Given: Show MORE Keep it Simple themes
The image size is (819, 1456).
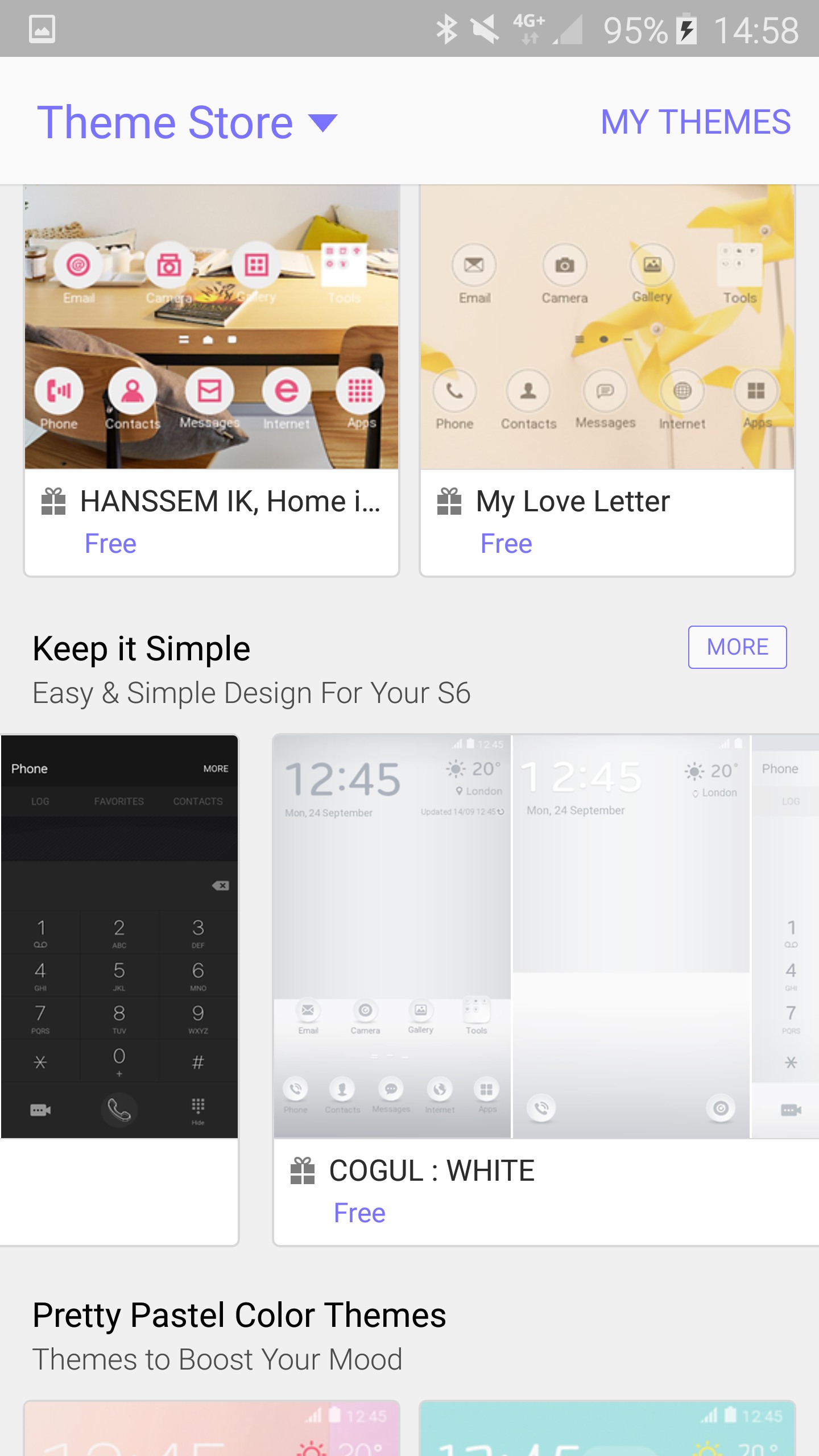Looking at the screenshot, I should point(737,647).
